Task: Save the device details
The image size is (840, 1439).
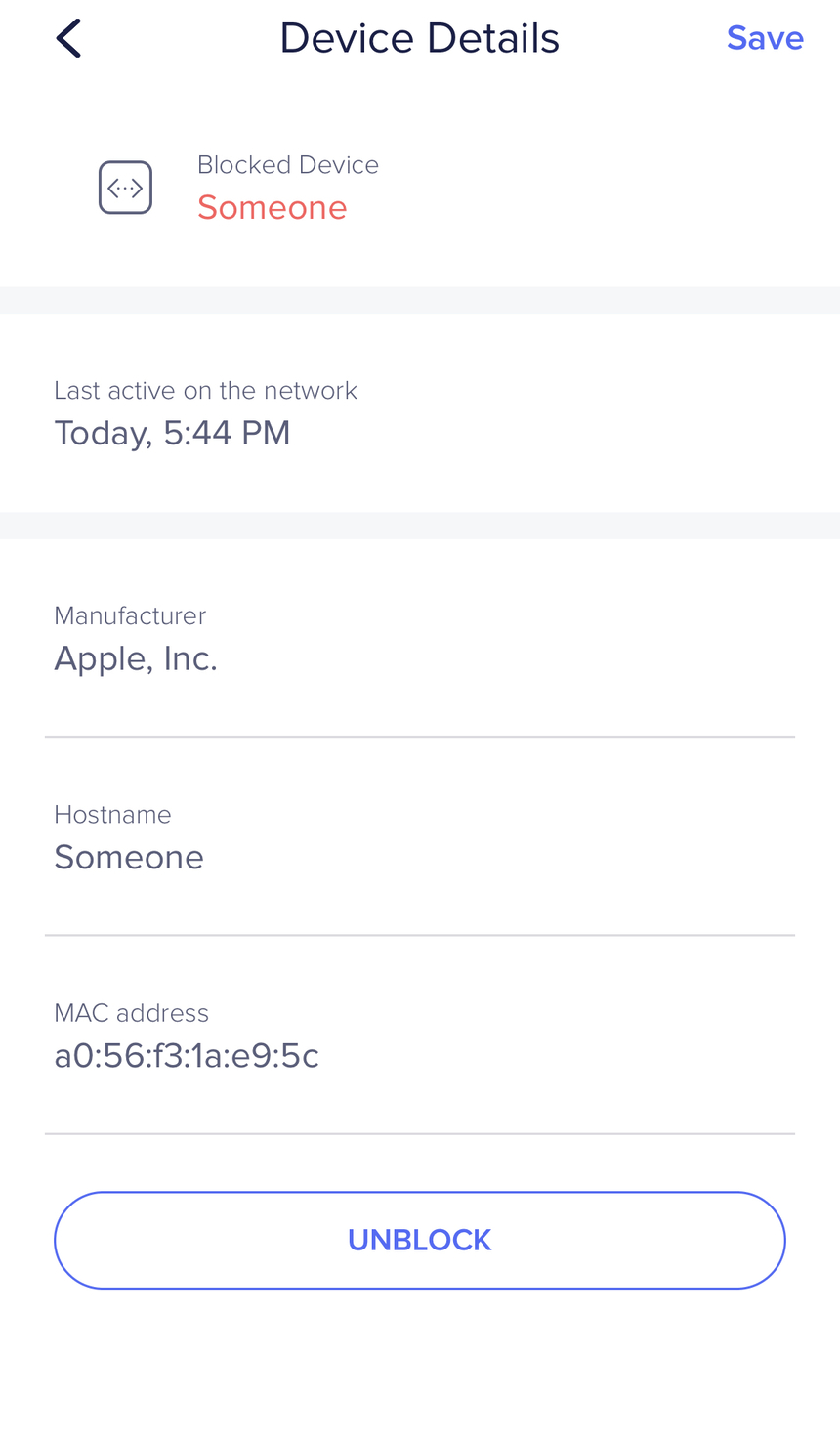Action: [x=765, y=38]
